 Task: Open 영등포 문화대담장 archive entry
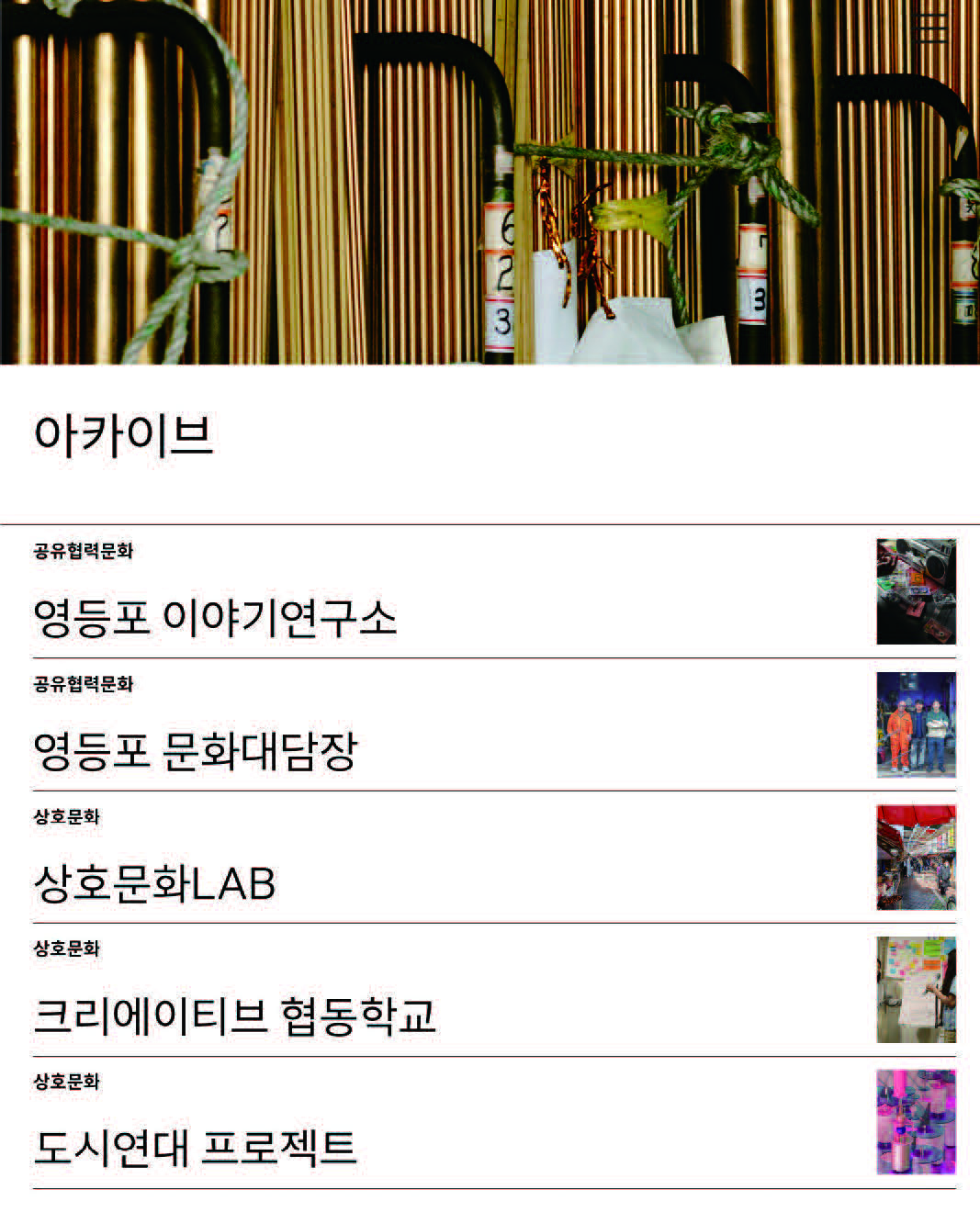(x=195, y=750)
